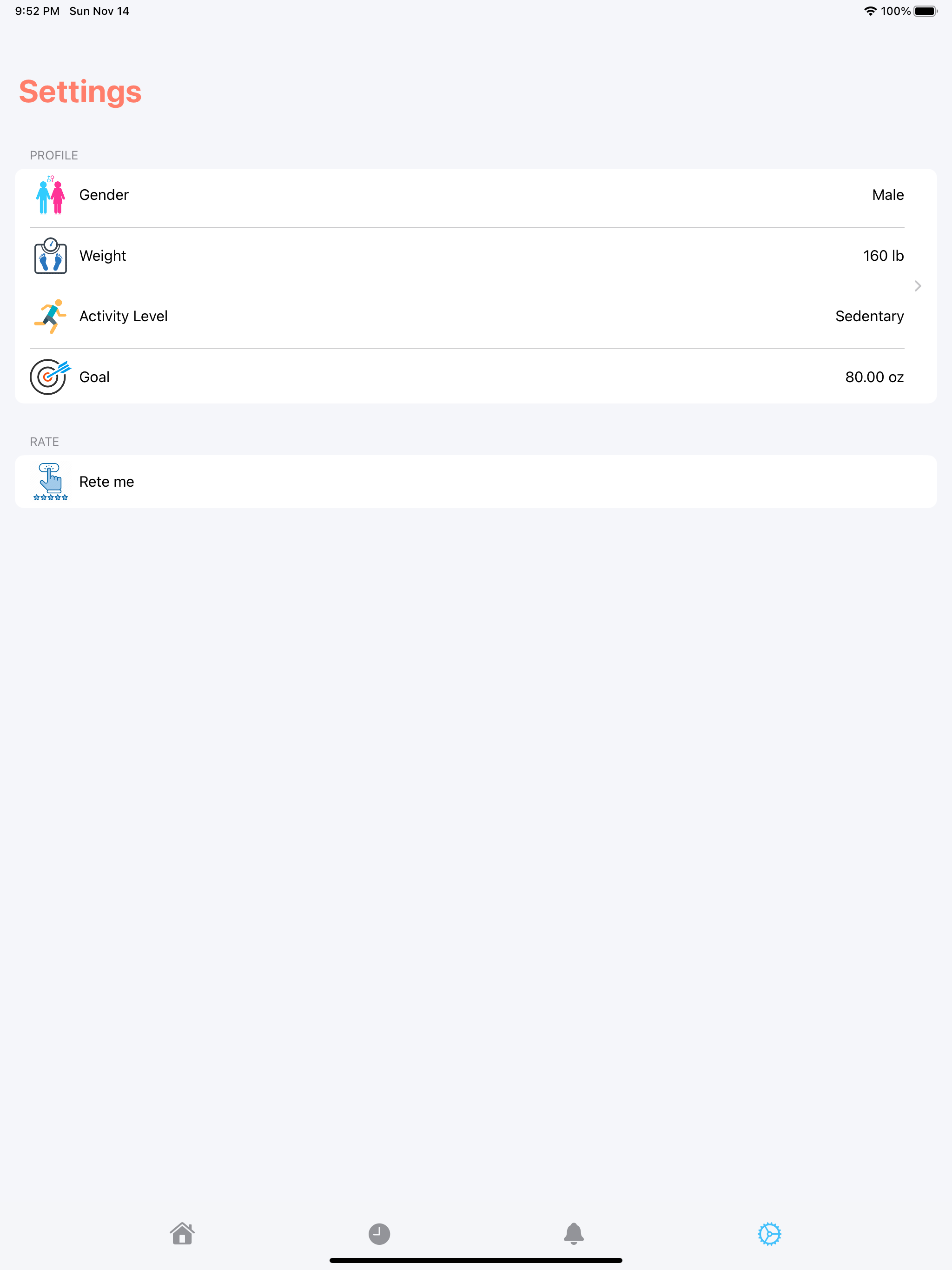Change the Activity Level set to Sedentary
Viewport: 952px width, 1270px height.
[476, 317]
